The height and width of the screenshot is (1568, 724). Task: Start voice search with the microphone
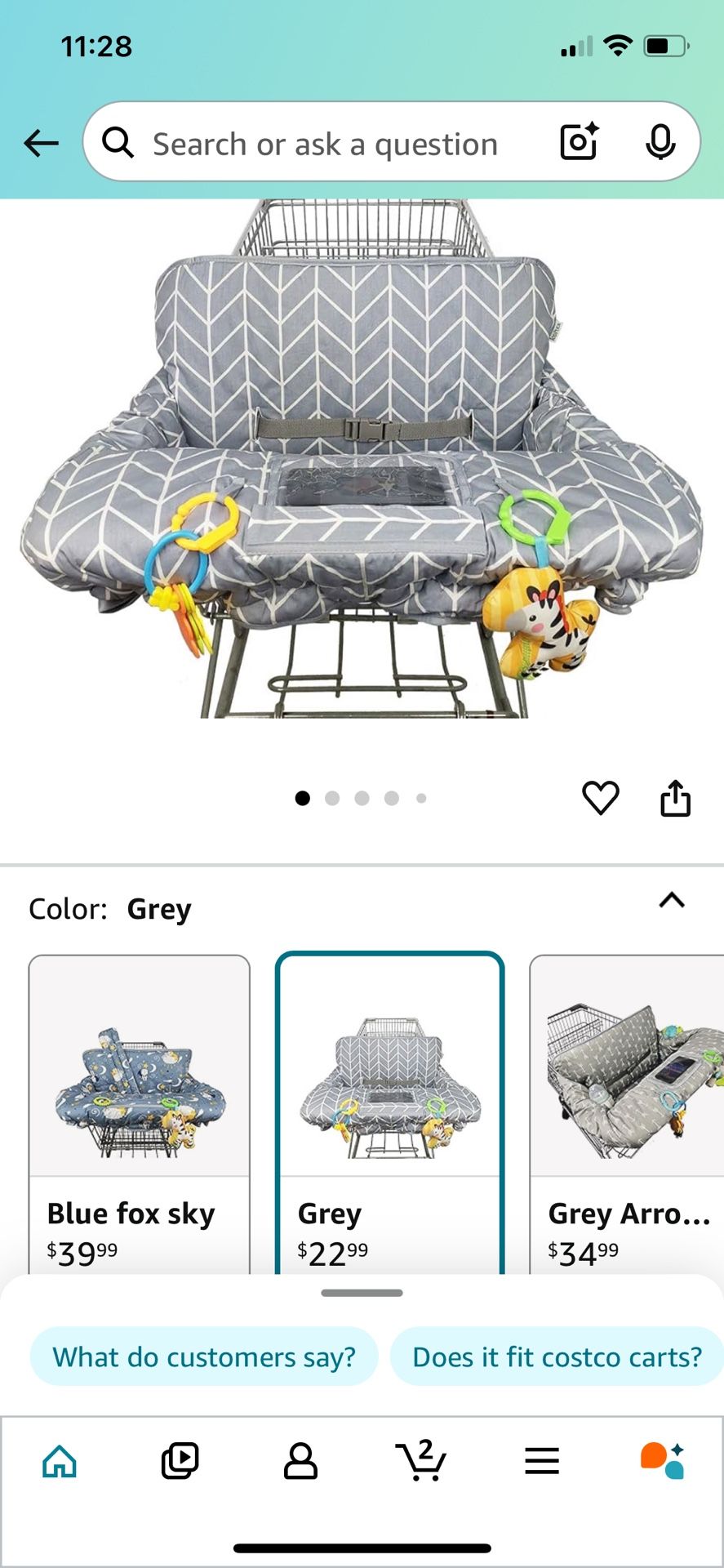(660, 143)
